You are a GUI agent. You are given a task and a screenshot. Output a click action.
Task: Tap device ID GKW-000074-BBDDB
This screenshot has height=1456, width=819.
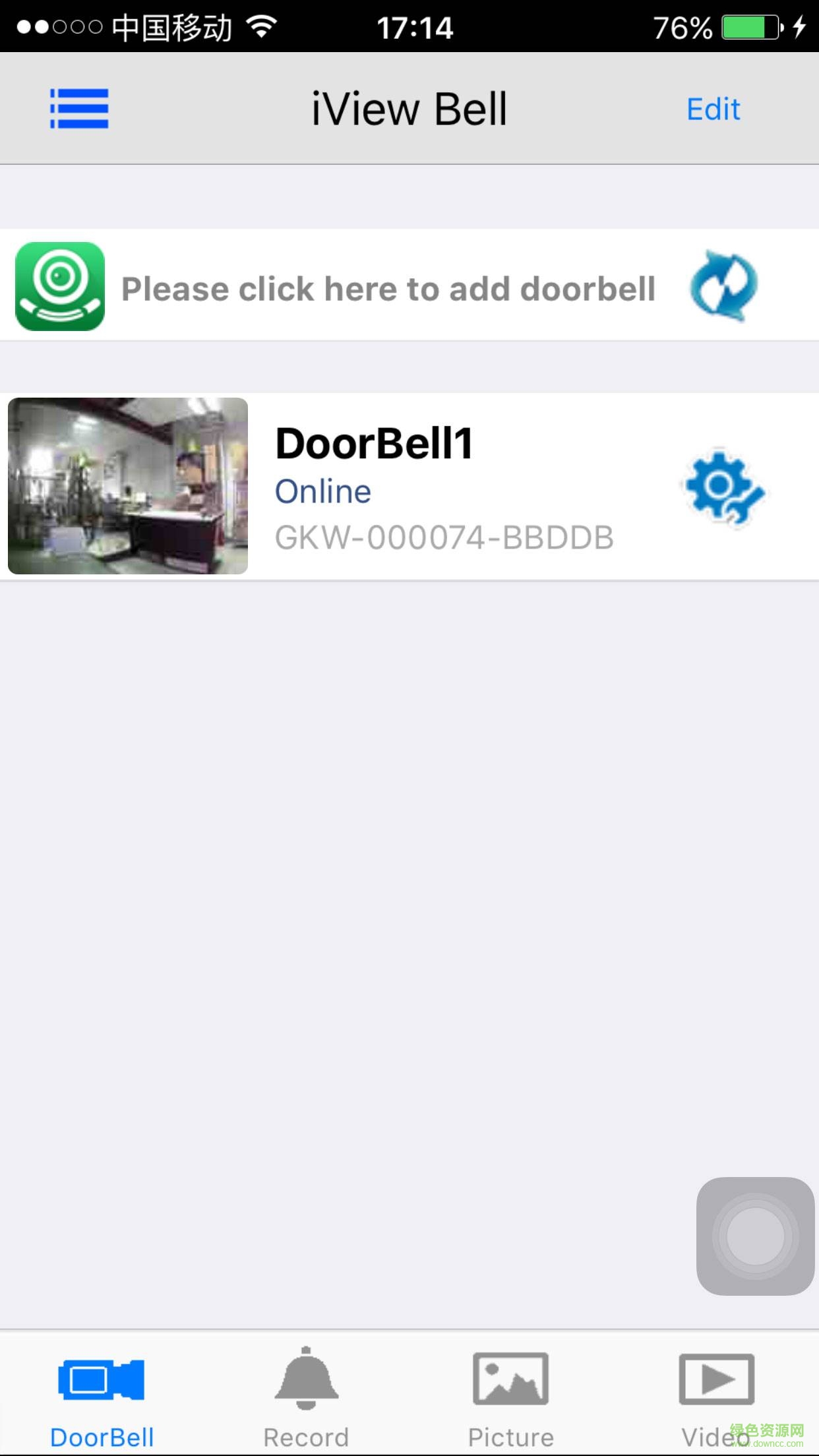tap(444, 537)
